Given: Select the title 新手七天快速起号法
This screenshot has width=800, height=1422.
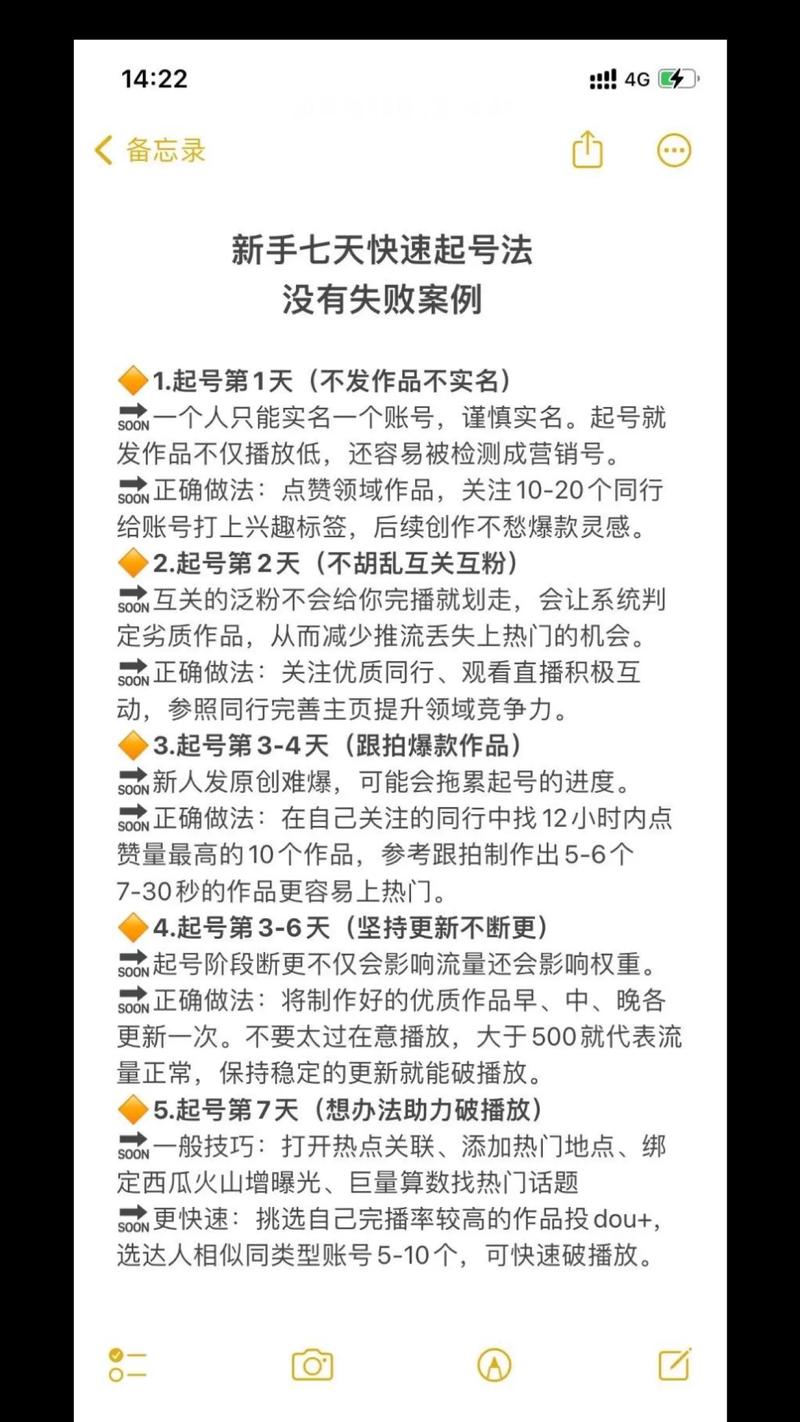Looking at the screenshot, I should point(385,253).
